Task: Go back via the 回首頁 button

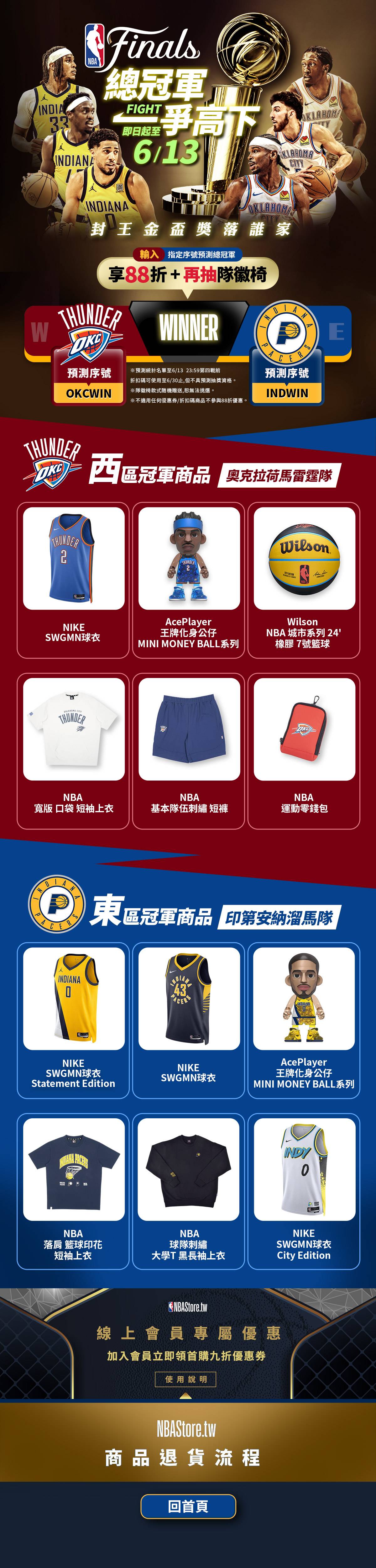Action: tap(188, 1507)
